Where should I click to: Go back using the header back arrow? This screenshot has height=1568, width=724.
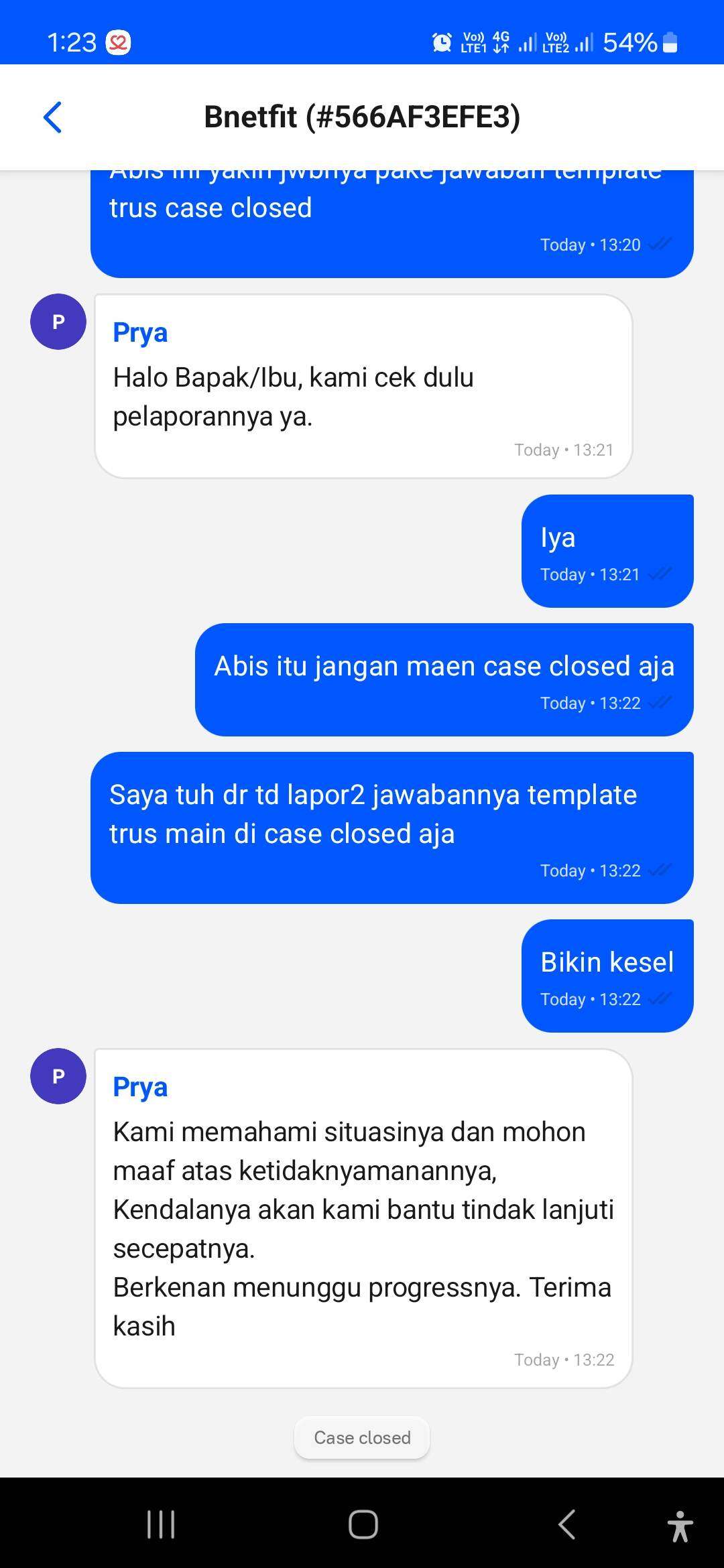click(x=52, y=117)
